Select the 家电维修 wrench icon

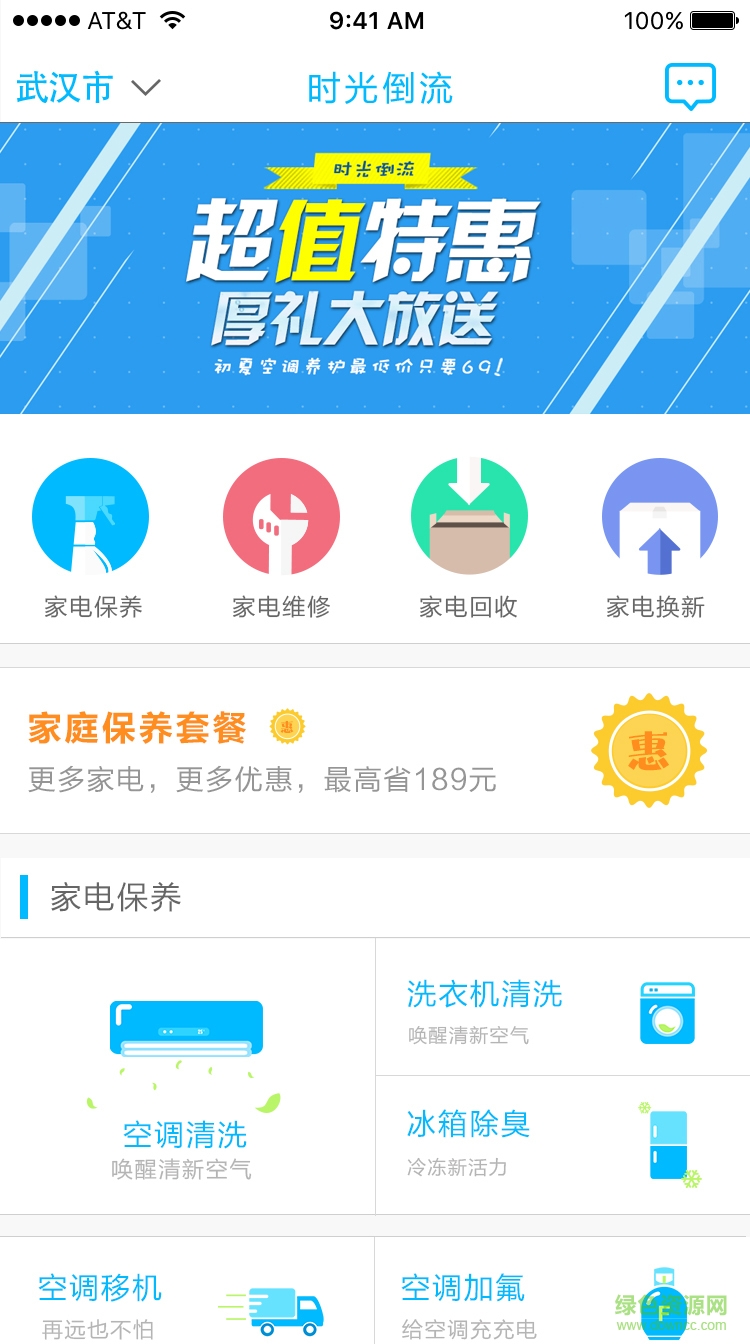(x=280, y=517)
